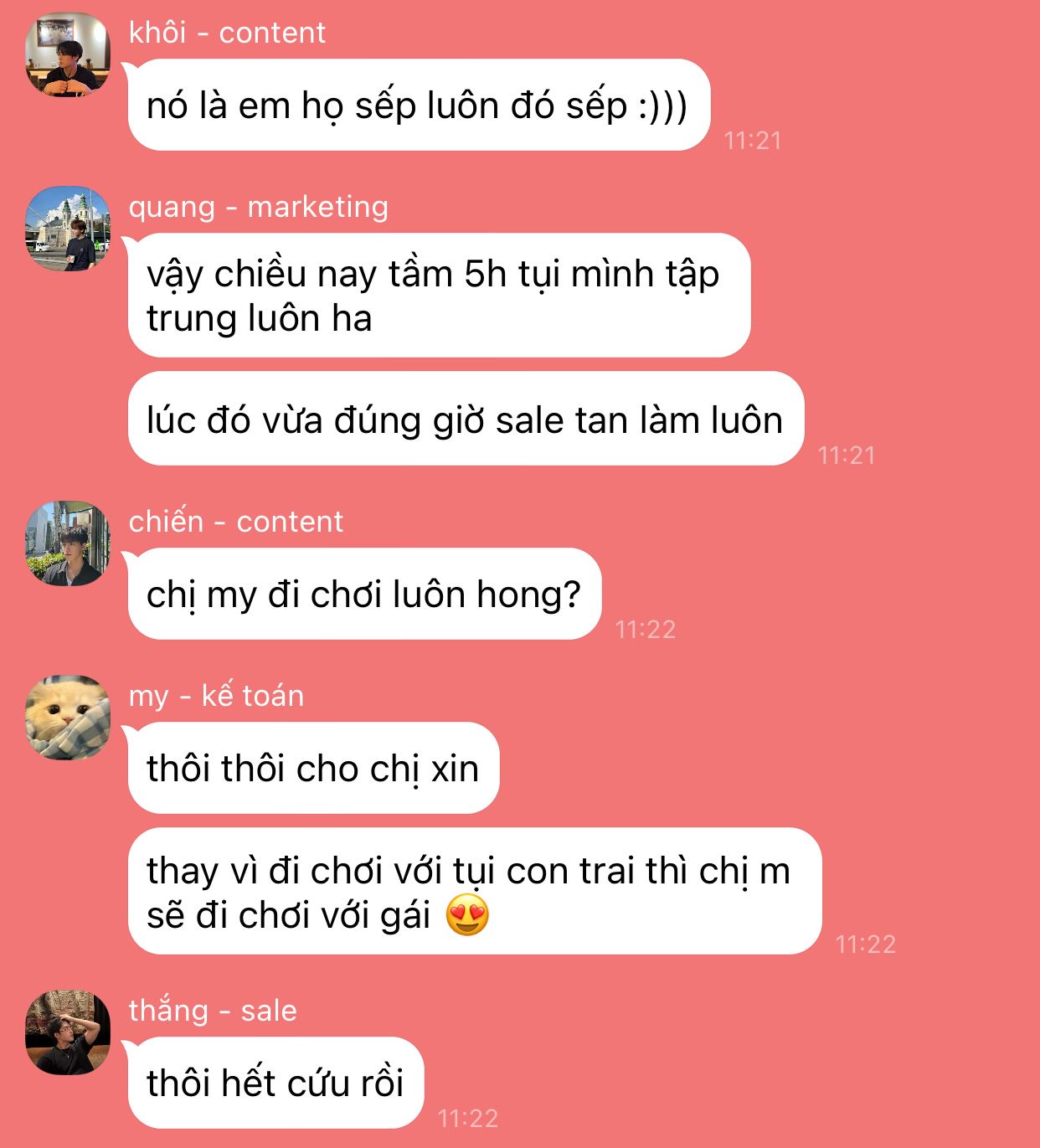This screenshot has width=1040, height=1148.
Task: View thắng - sale's profile picture
Action: [68, 1032]
